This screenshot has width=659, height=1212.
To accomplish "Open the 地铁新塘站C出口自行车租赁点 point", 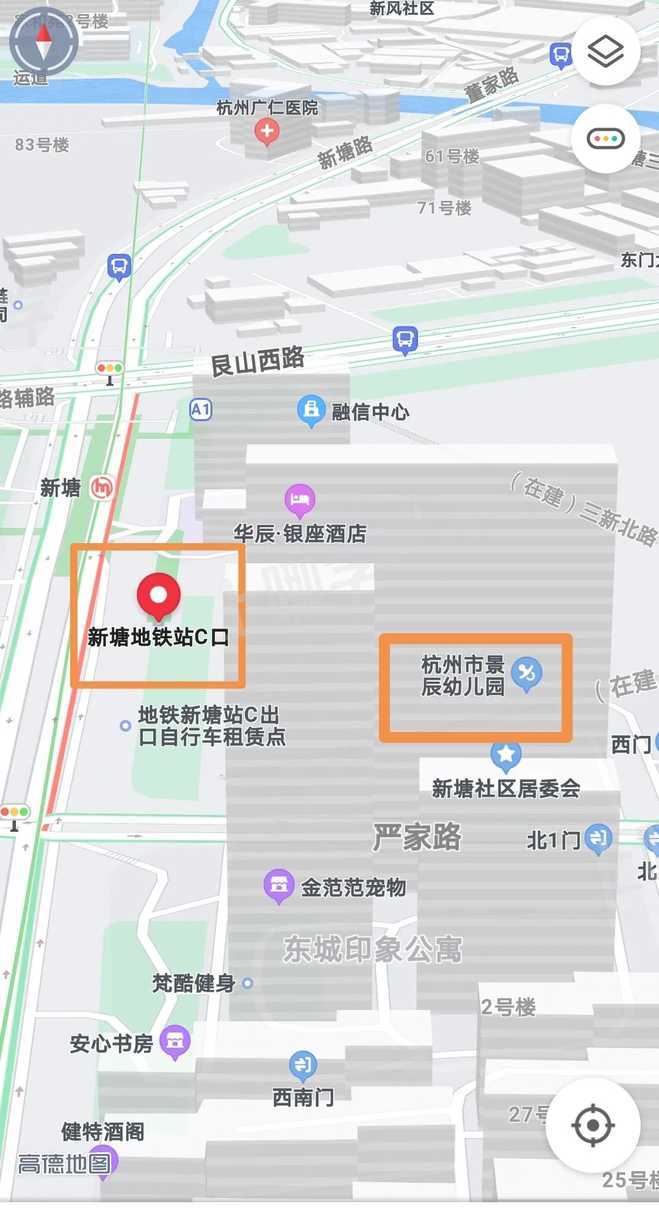I will (125, 725).
